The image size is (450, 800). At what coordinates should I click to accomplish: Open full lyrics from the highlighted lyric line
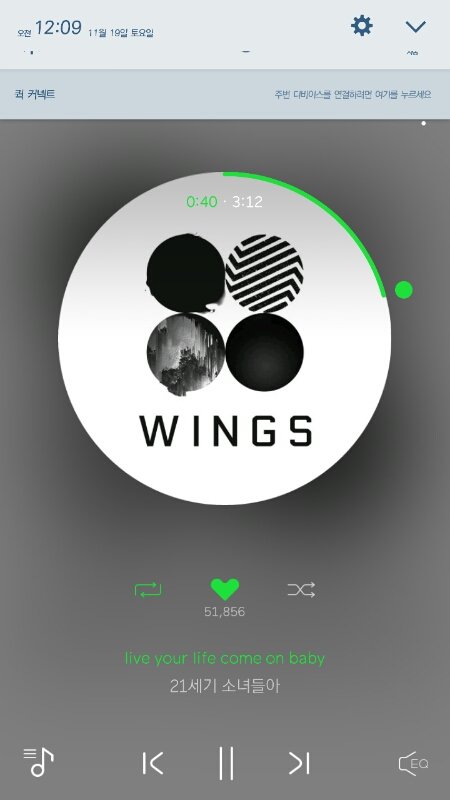click(x=224, y=658)
